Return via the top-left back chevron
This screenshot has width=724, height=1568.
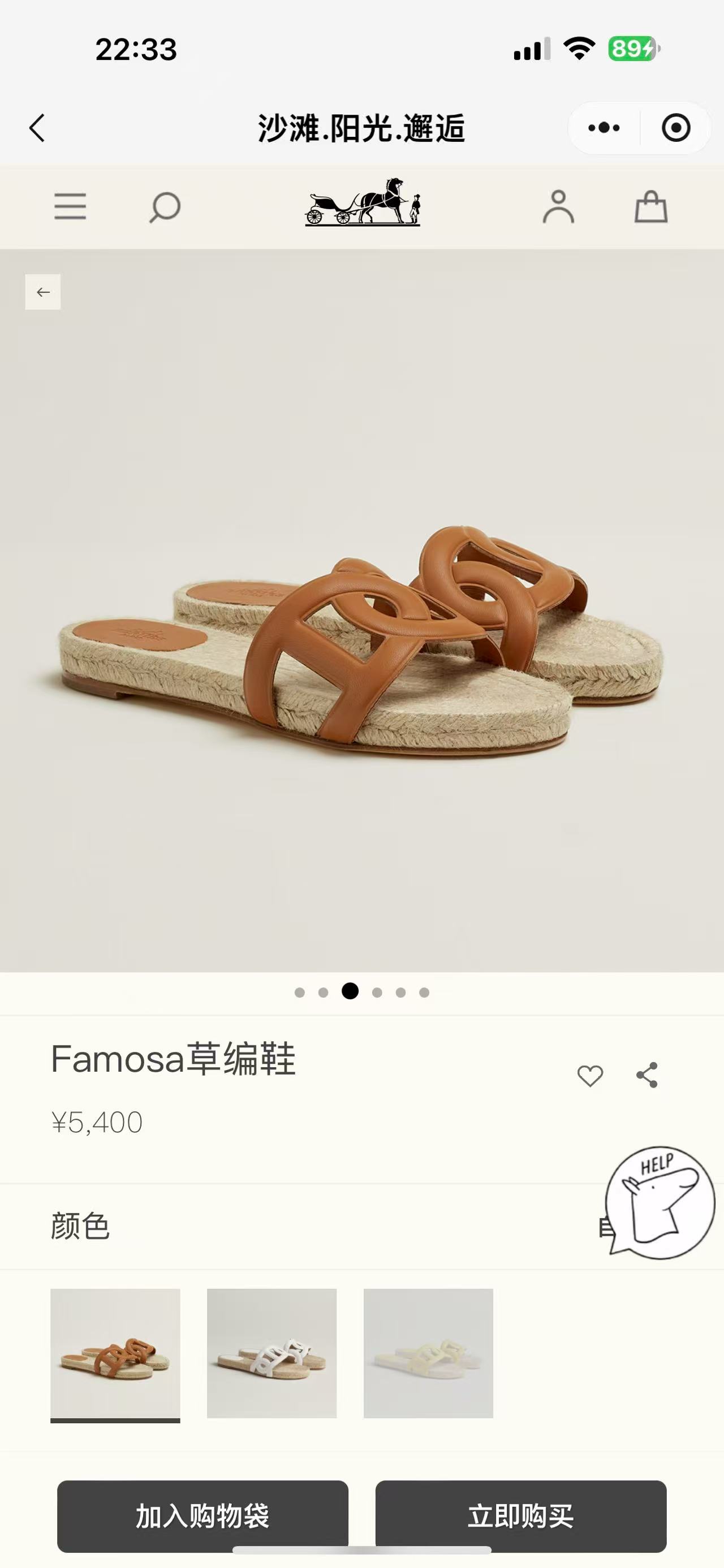[x=37, y=127]
